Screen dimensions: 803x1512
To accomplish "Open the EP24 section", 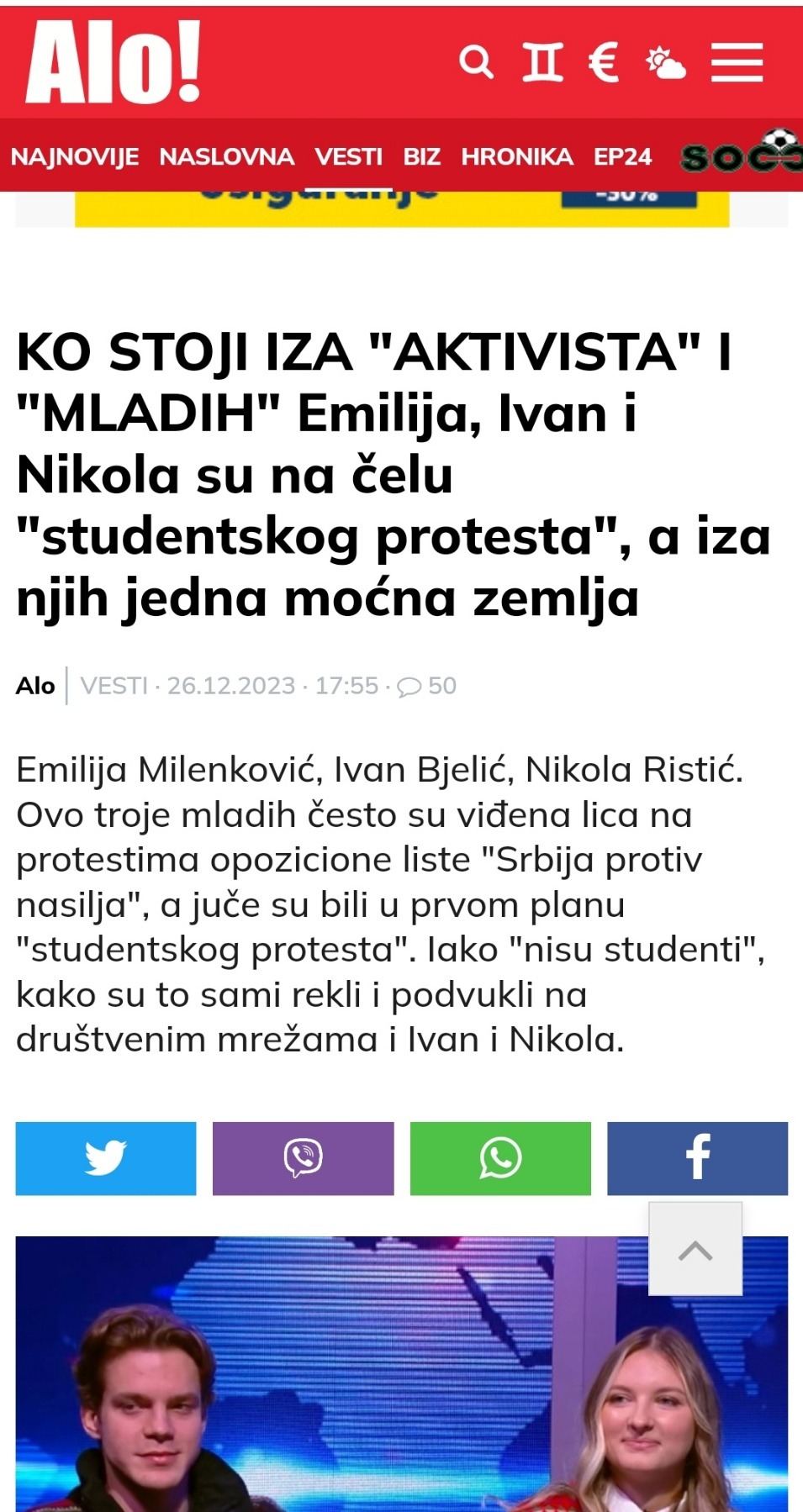I will click(622, 157).
